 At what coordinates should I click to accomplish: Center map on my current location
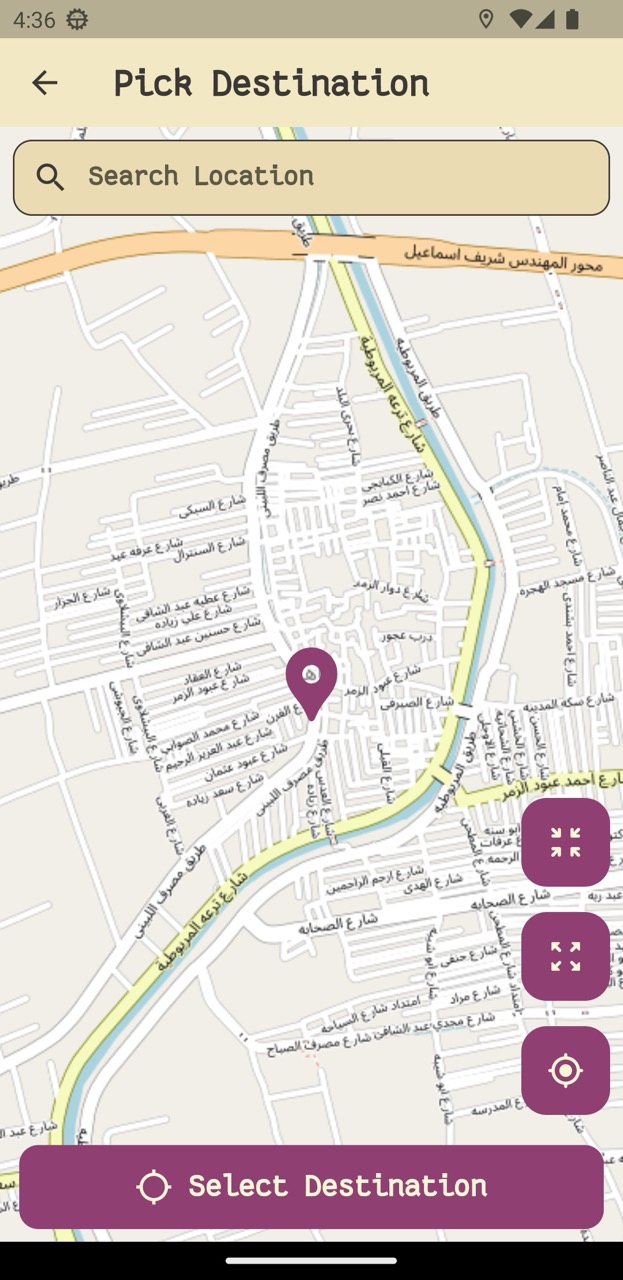[x=565, y=1070]
